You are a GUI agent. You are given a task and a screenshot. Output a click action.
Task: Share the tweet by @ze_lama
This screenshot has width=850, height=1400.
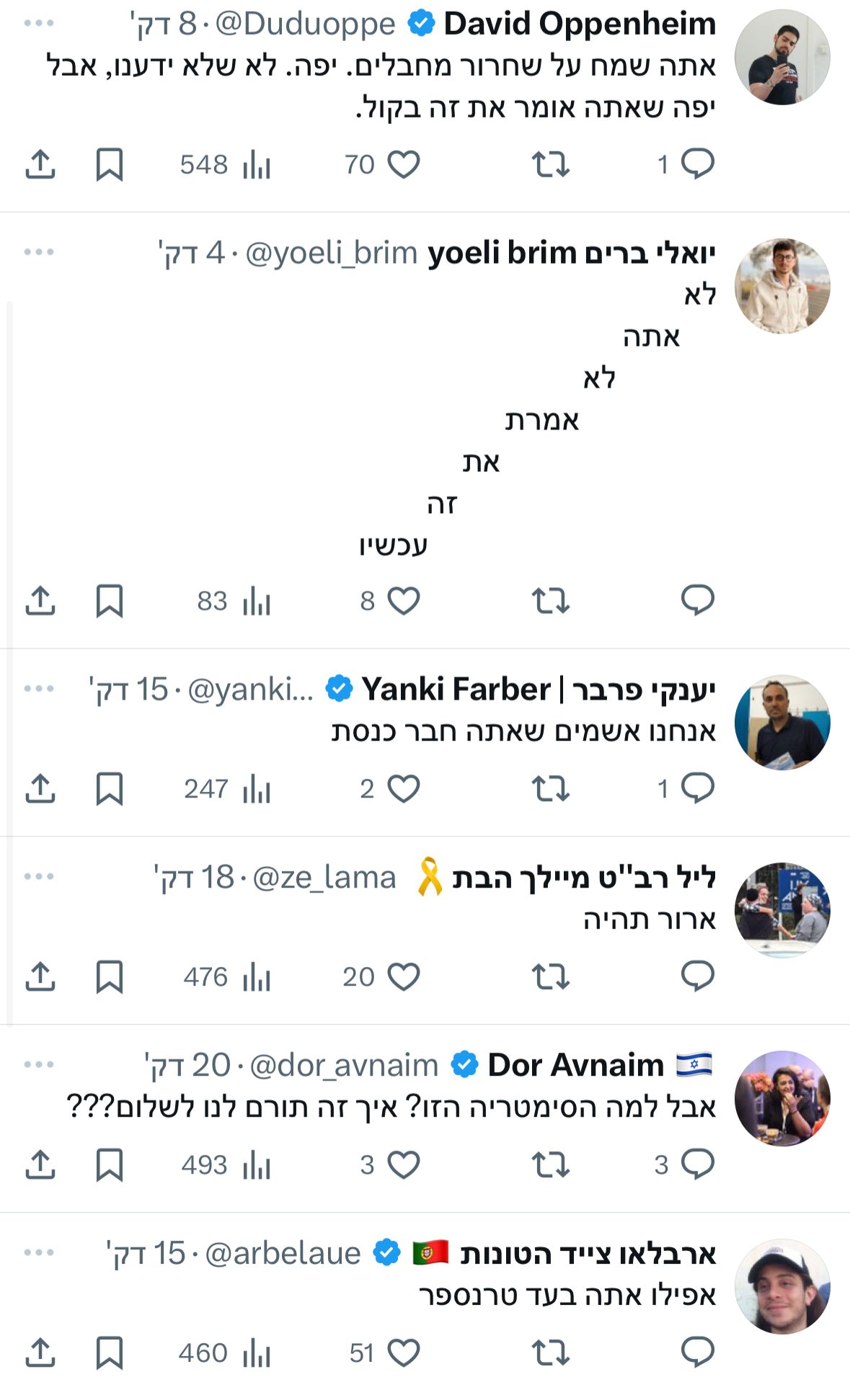pos(40,977)
